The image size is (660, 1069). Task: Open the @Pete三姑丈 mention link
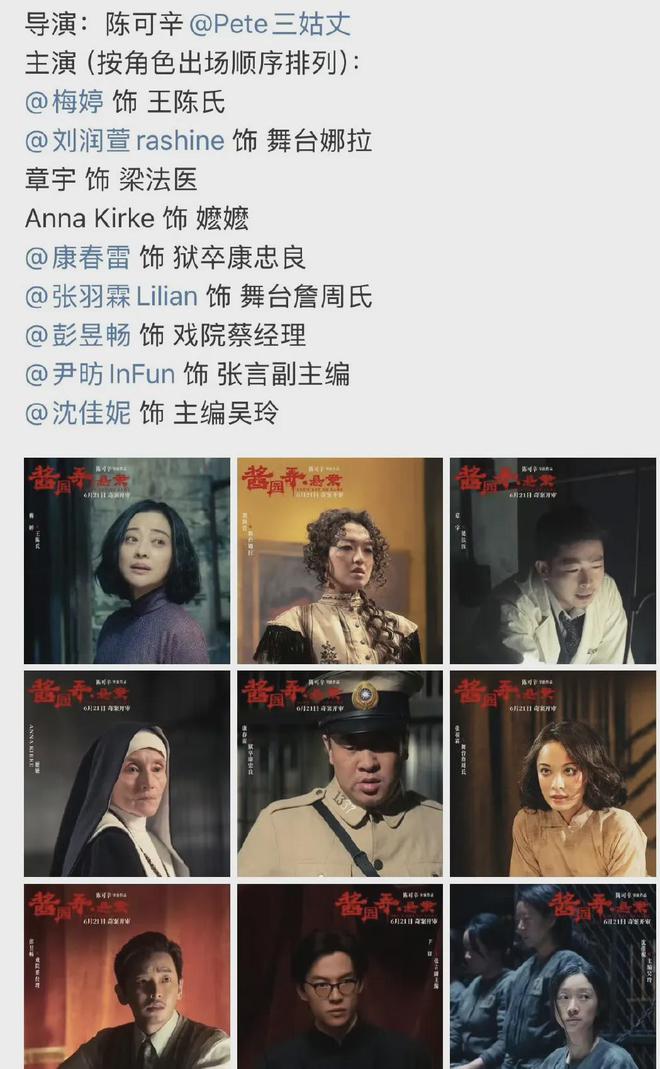pos(270,24)
